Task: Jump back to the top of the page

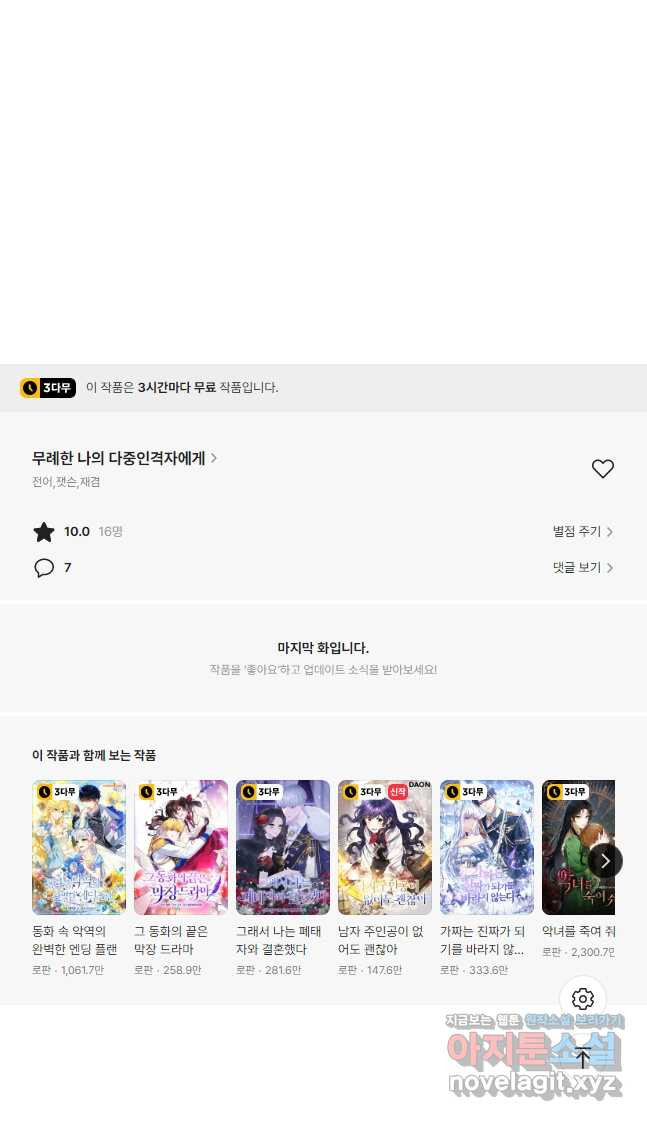Action: pyautogui.click(x=583, y=1057)
